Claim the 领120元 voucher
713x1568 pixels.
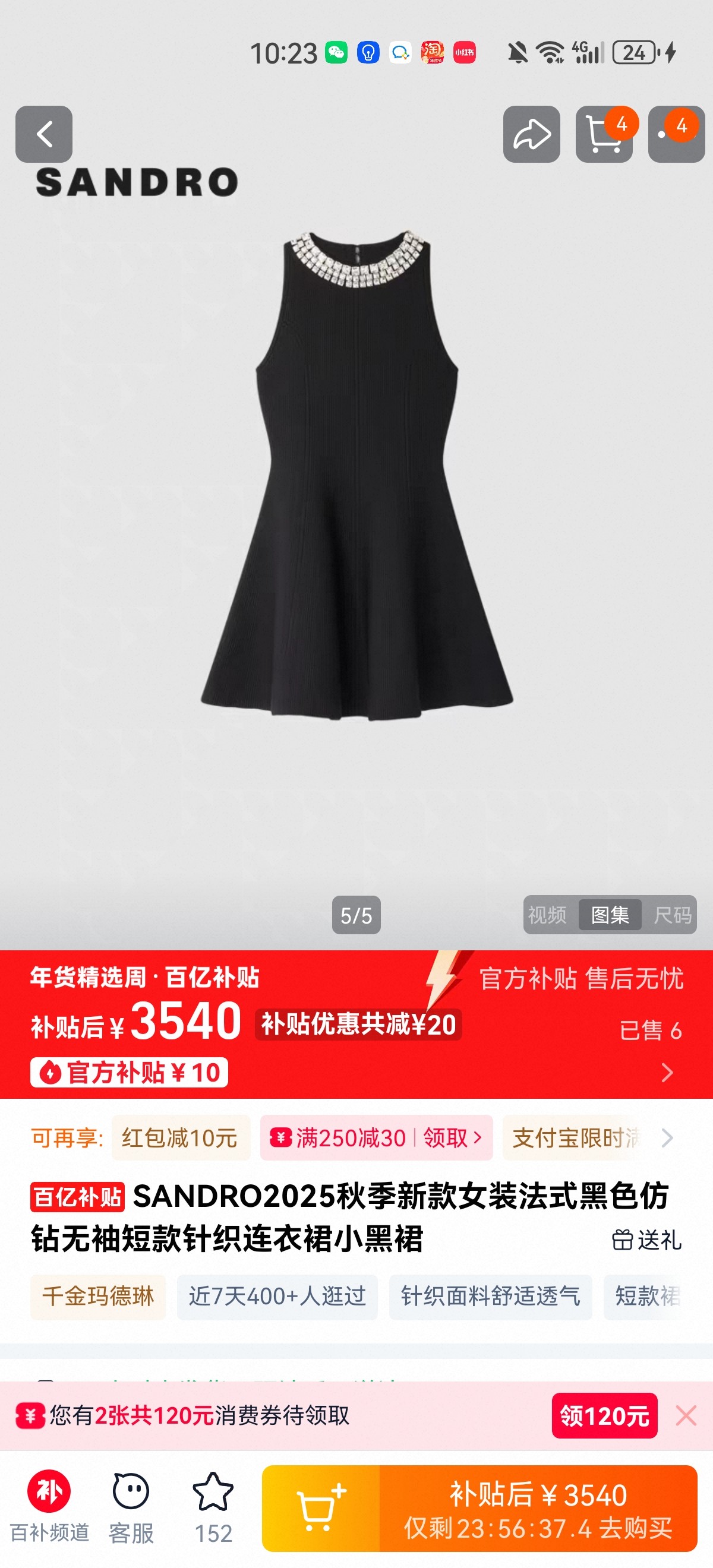click(604, 1415)
